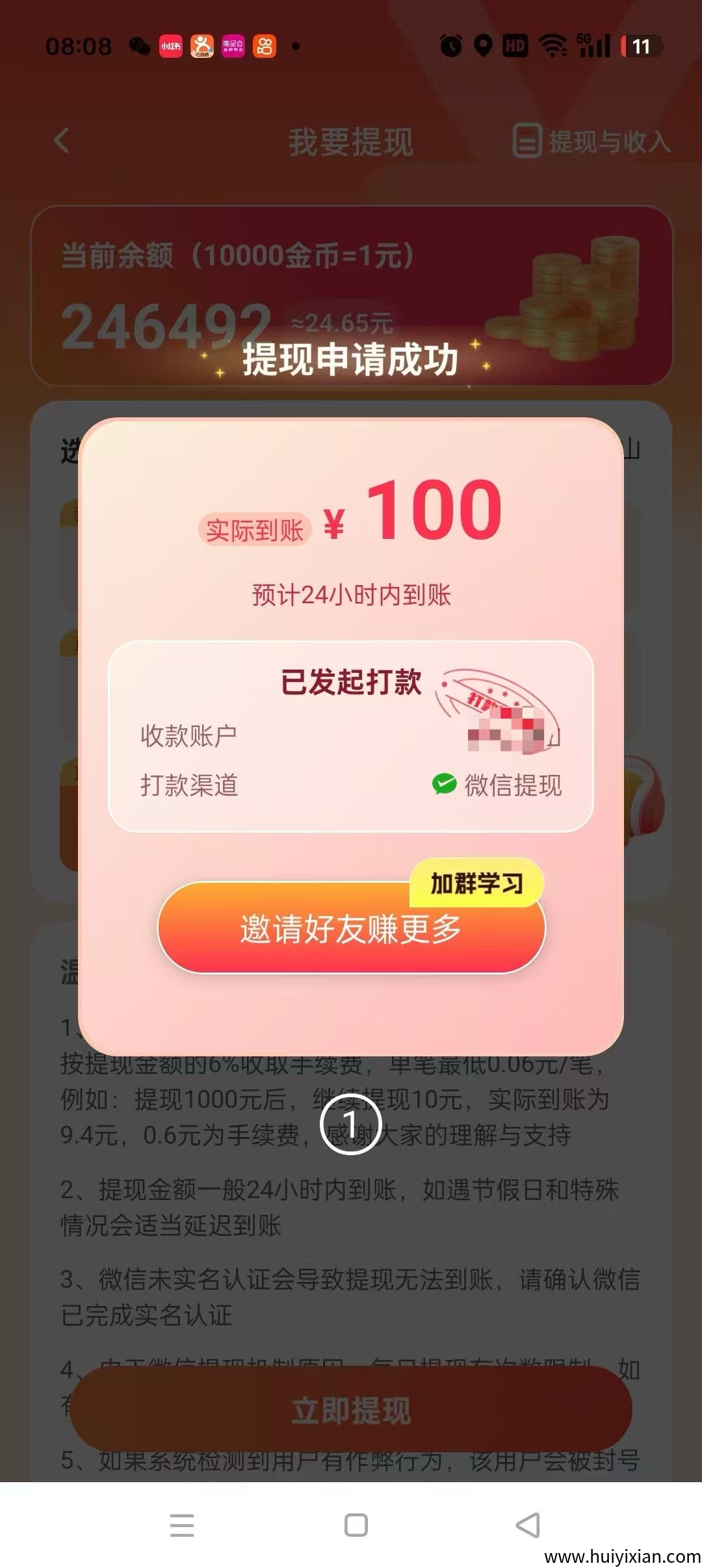Screen dimensions: 702x1568
Task: Tap the HD indicator icon in status bar
Action: (x=514, y=46)
